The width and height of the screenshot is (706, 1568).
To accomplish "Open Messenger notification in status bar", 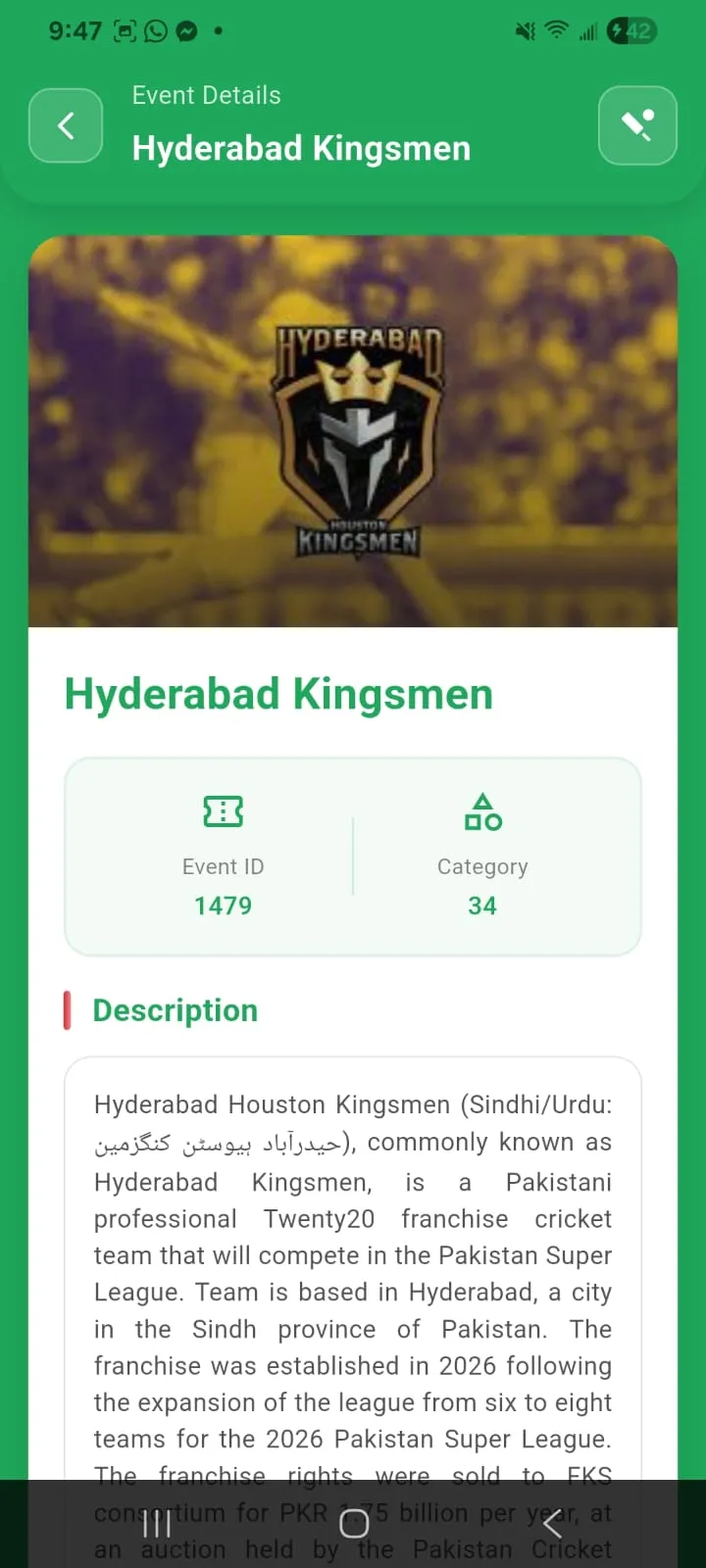I will 188,29.
